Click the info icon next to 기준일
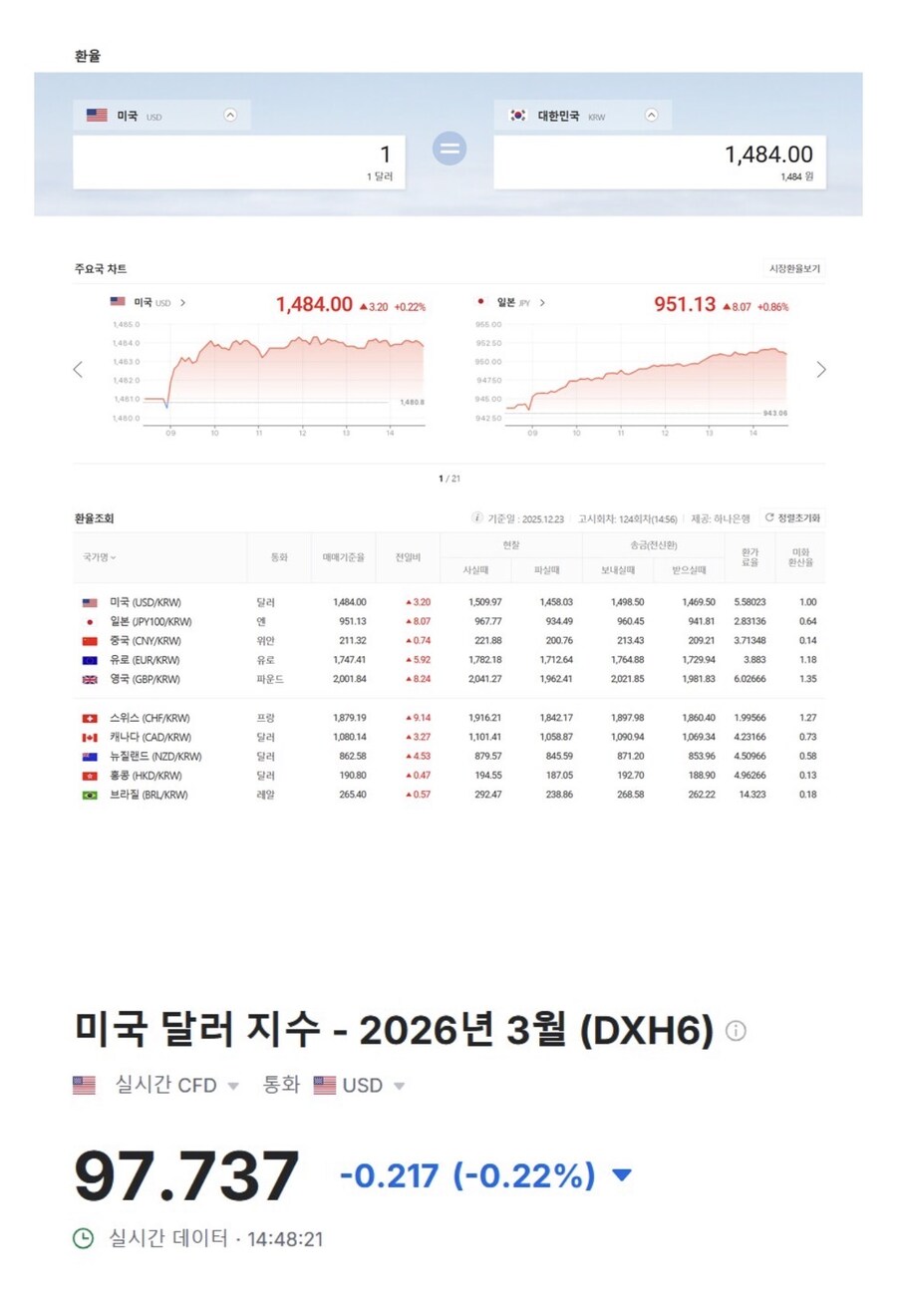 tap(477, 518)
